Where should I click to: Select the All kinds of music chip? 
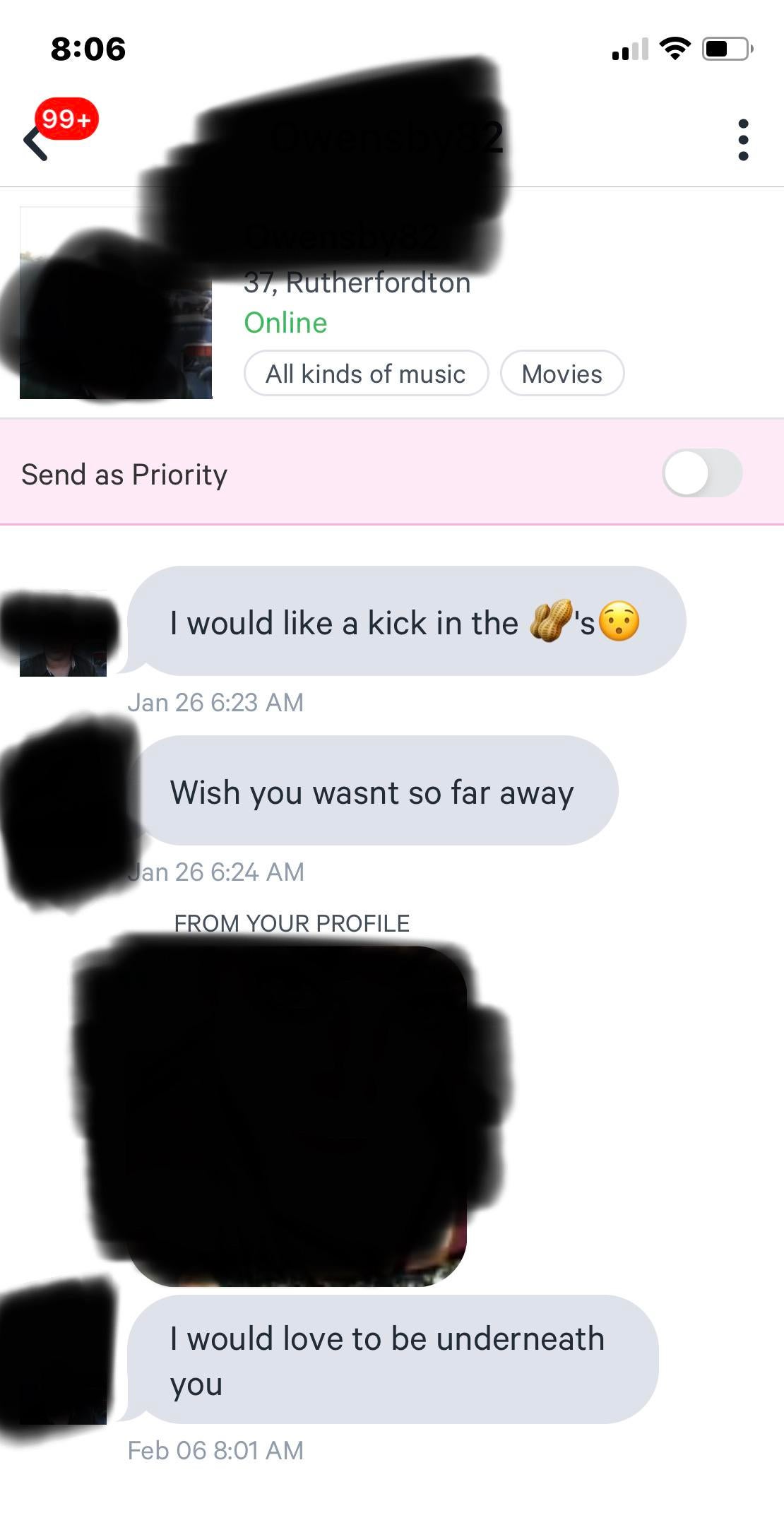click(x=366, y=374)
